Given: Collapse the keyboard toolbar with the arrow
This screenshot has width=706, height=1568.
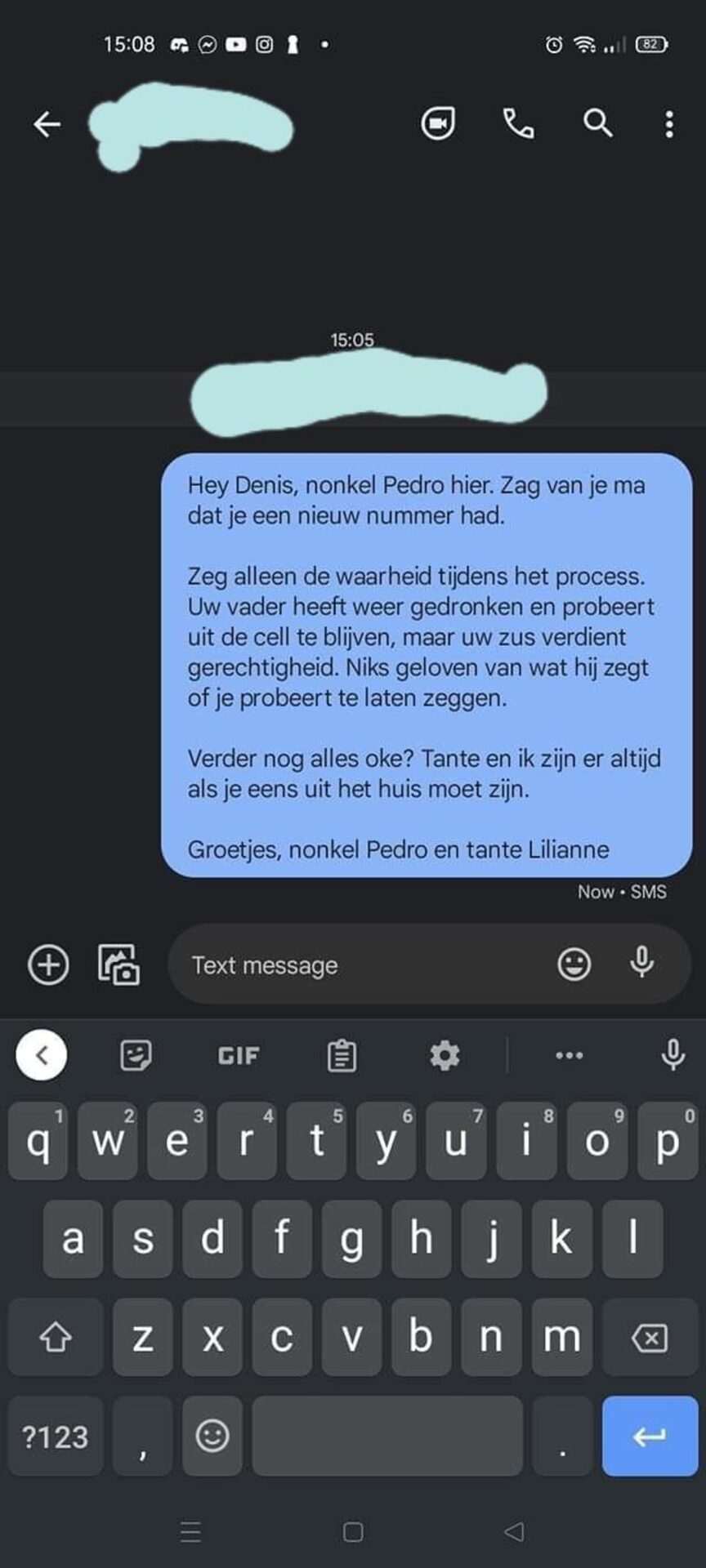Looking at the screenshot, I should click(42, 1055).
